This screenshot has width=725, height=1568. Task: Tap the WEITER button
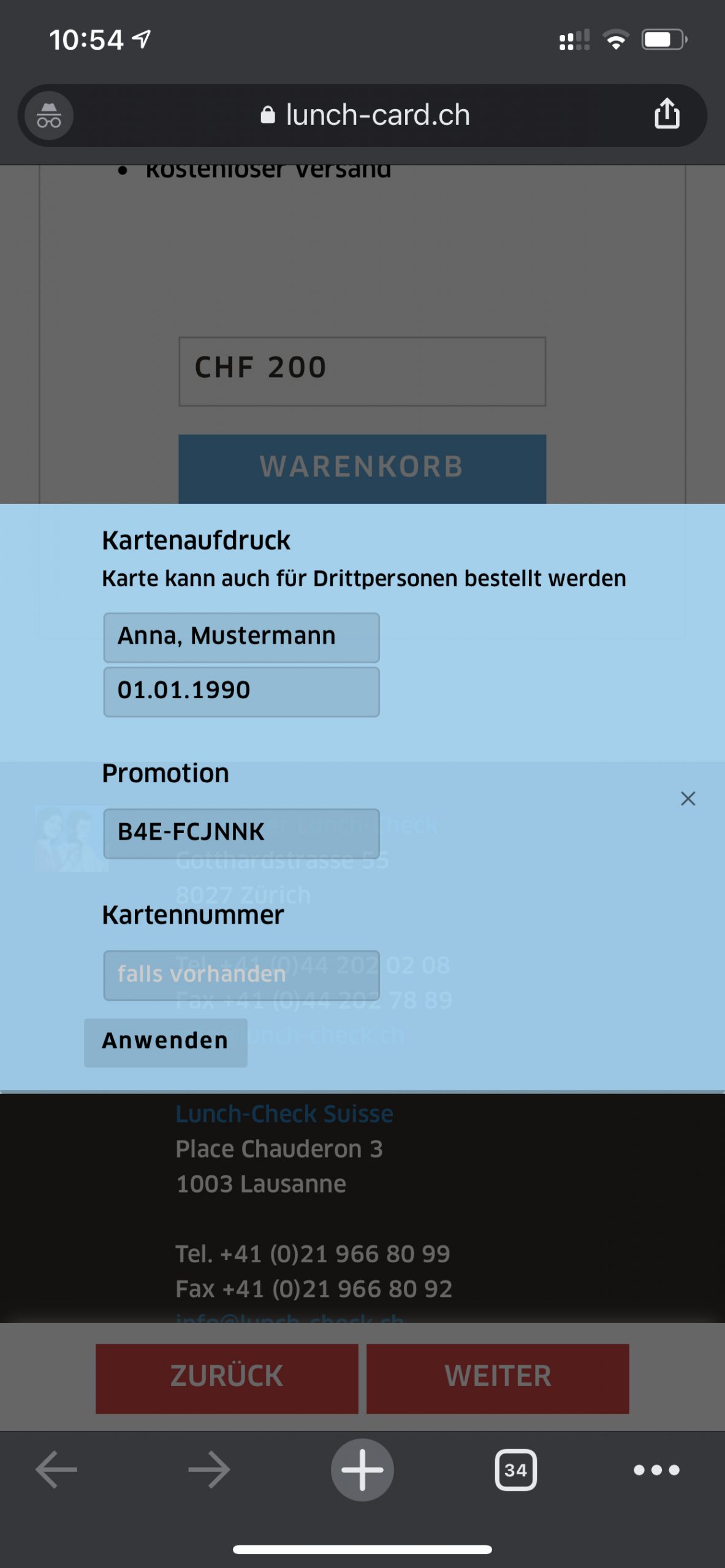[498, 1378]
